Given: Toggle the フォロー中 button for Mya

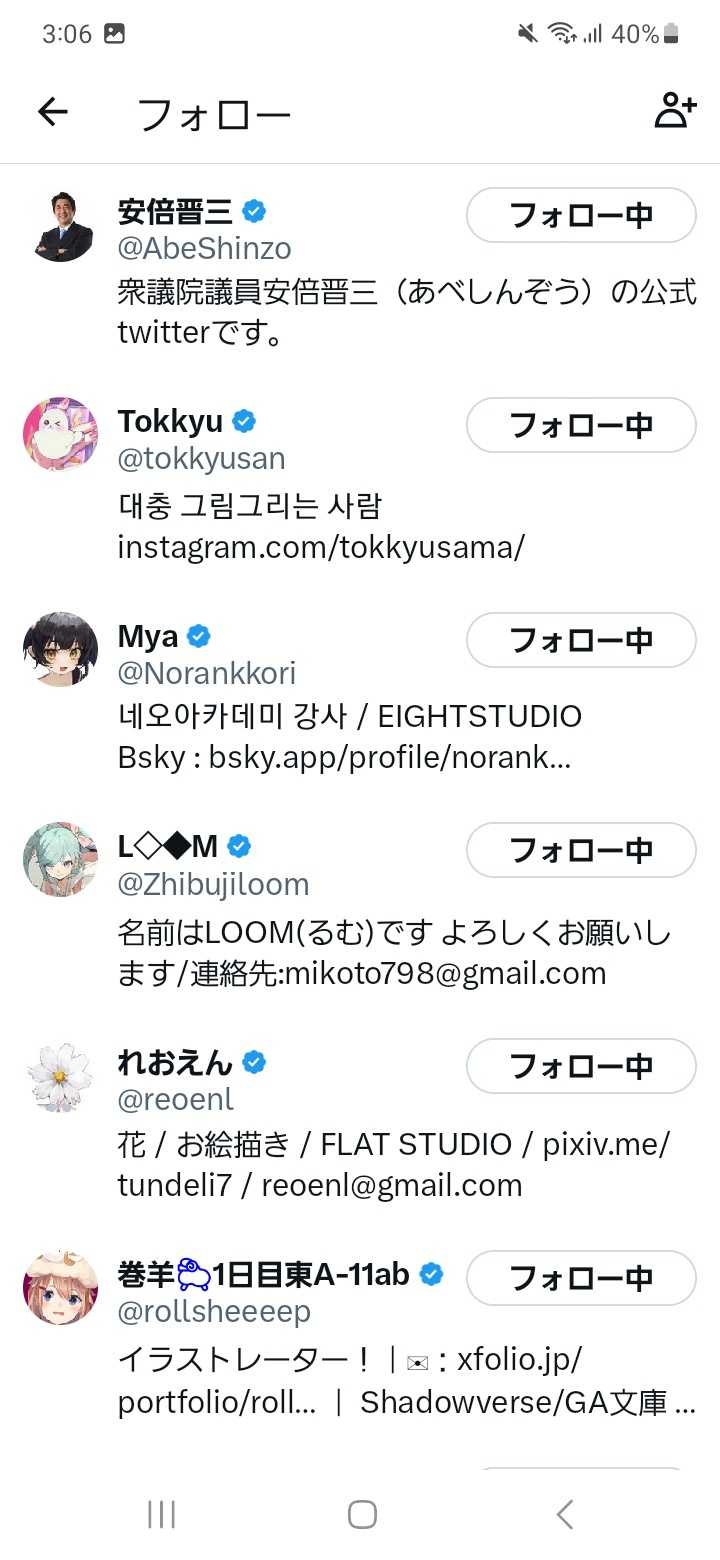Looking at the screenshot, I should click(581, 640).
